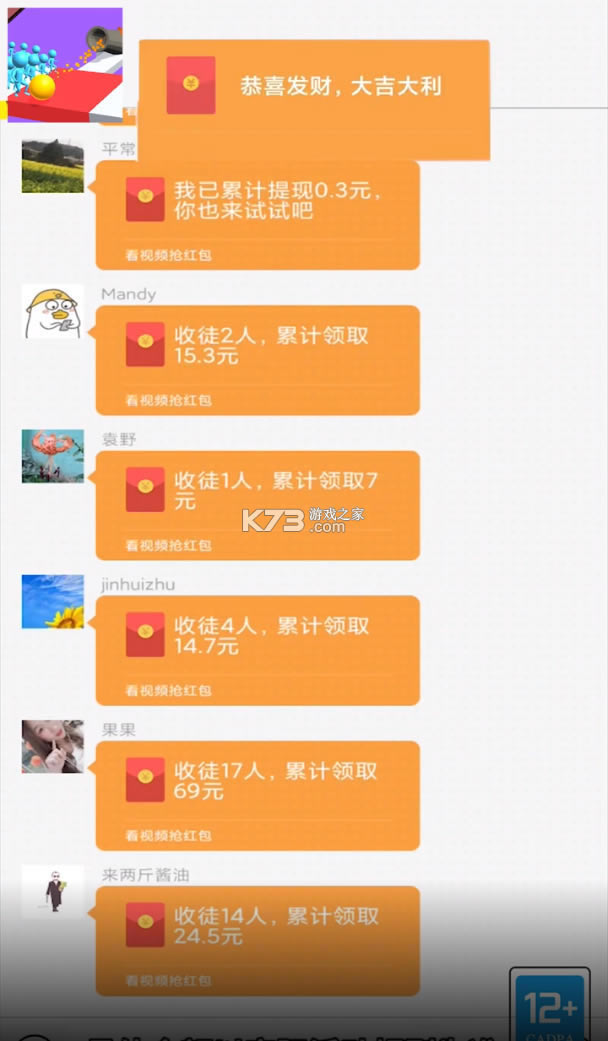
Task: Open 来两斤酱油's 24.5元 red packet
Action: point(257,940)
